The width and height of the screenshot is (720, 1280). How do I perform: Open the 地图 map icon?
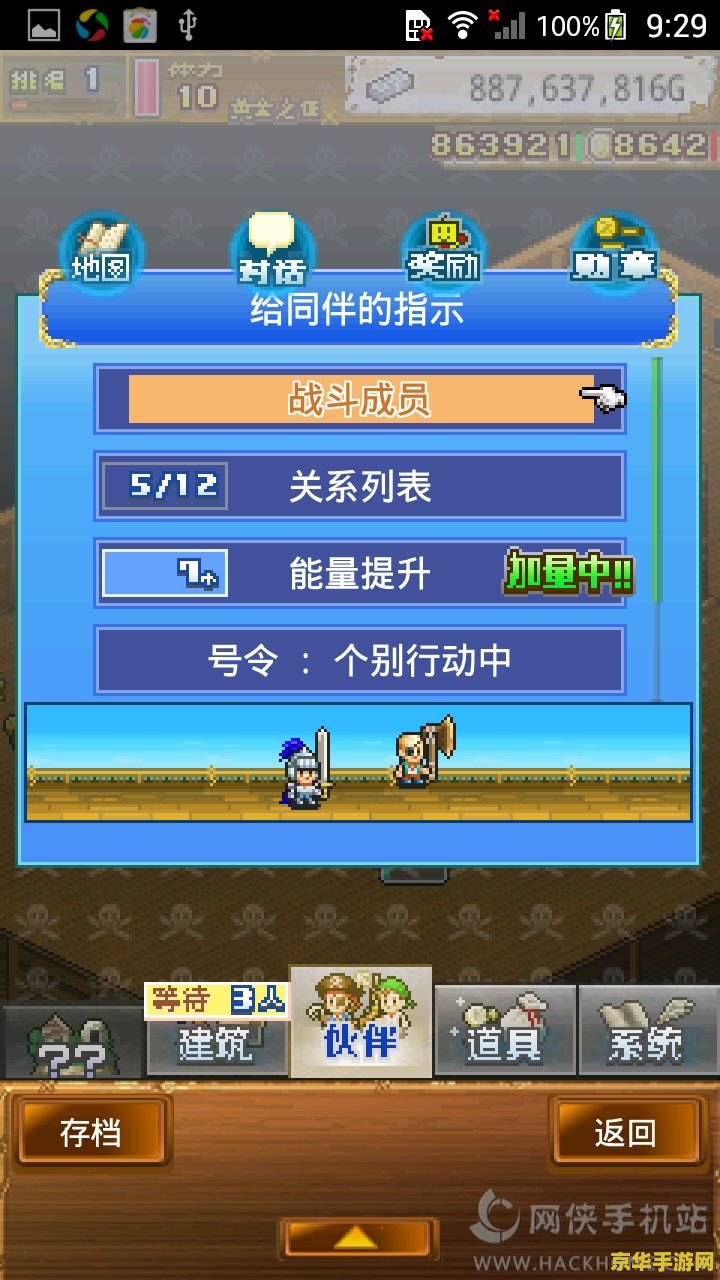pyautogui.click(x=102, y=250)
